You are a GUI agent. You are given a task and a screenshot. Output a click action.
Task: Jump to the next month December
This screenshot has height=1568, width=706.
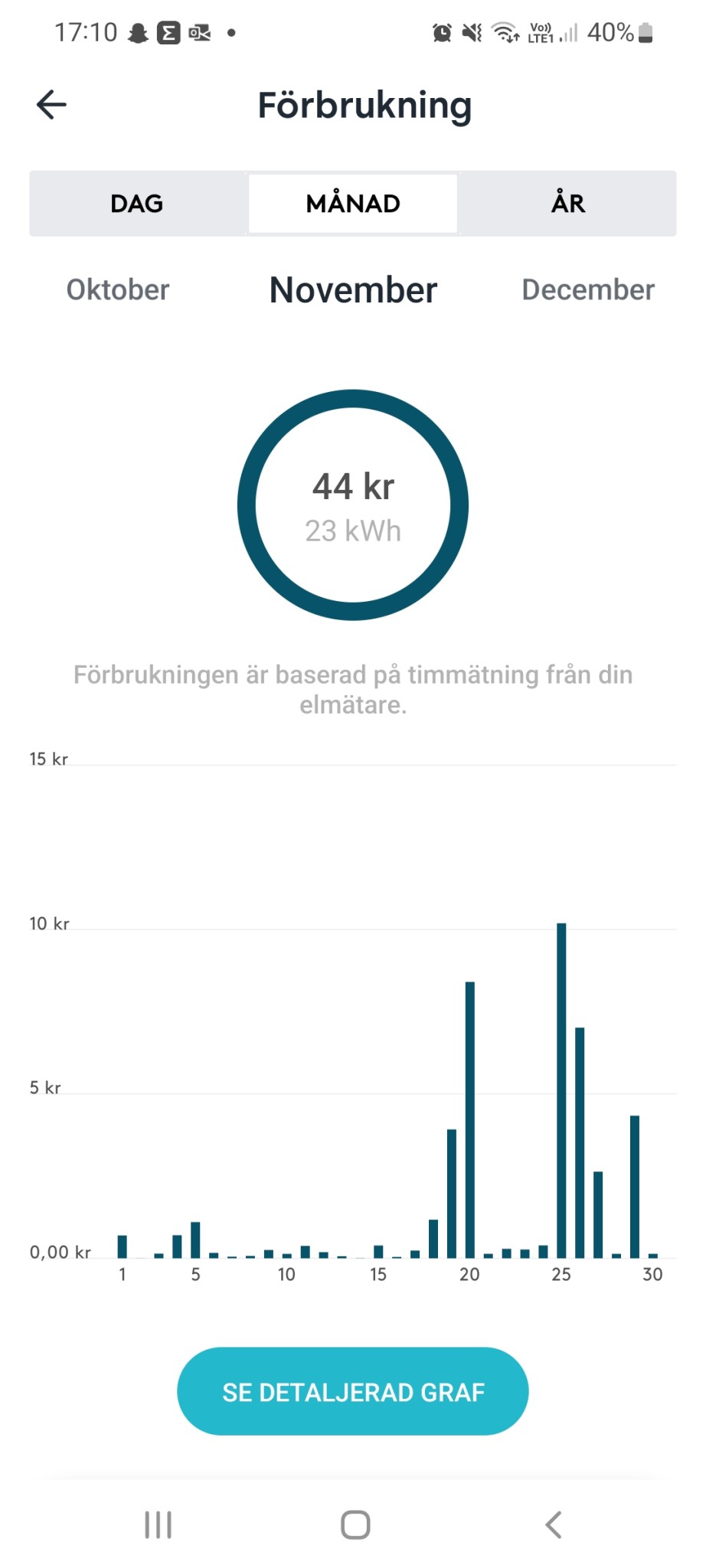(587, 290)
